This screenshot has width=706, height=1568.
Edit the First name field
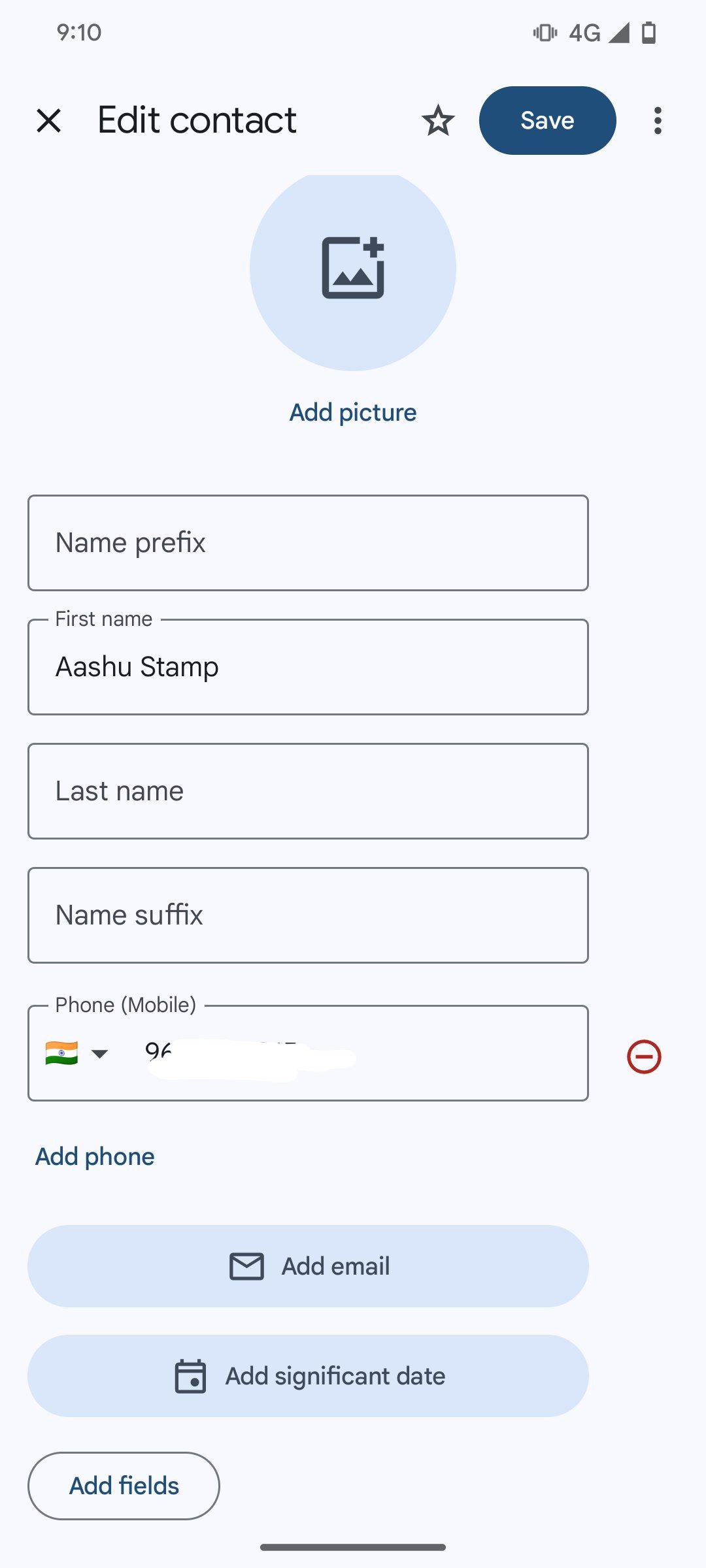tap(308, 667)
